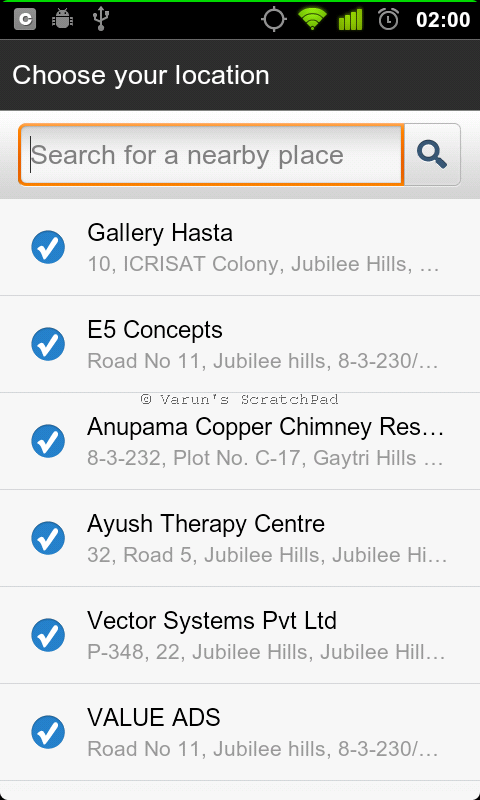480x800 pixels.
Task: Select Gallery Hasta as location
Action: [240, 247]
